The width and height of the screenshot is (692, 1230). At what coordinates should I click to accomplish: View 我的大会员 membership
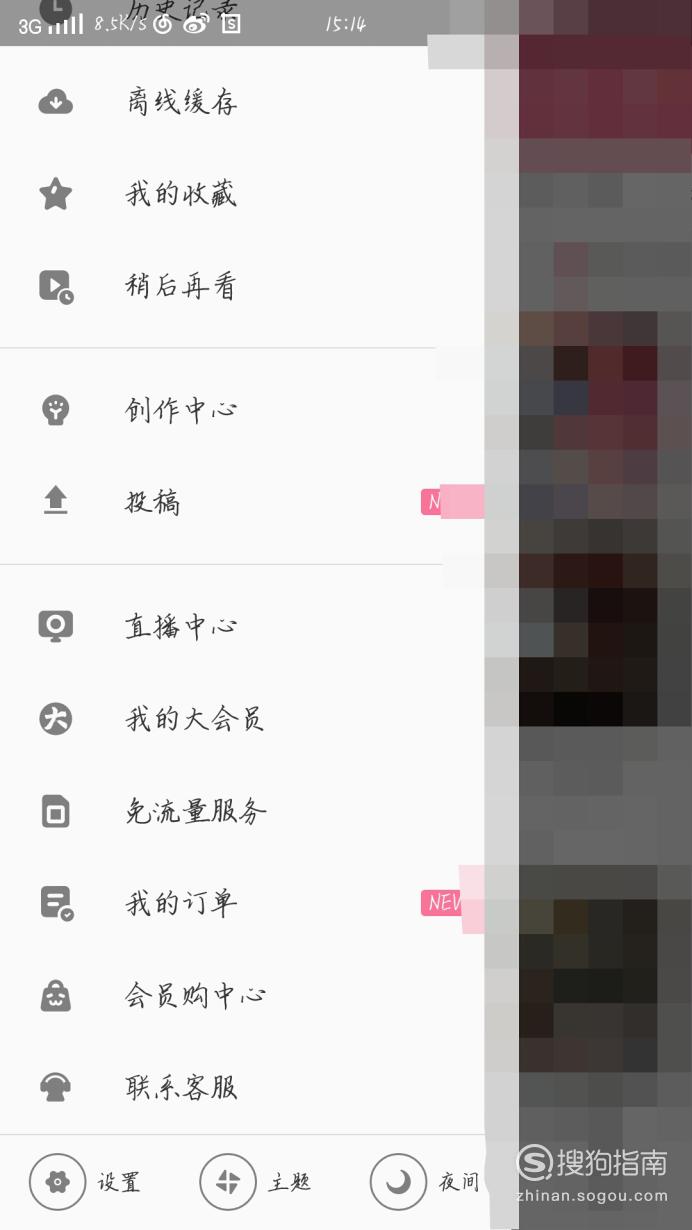point(242,718)
